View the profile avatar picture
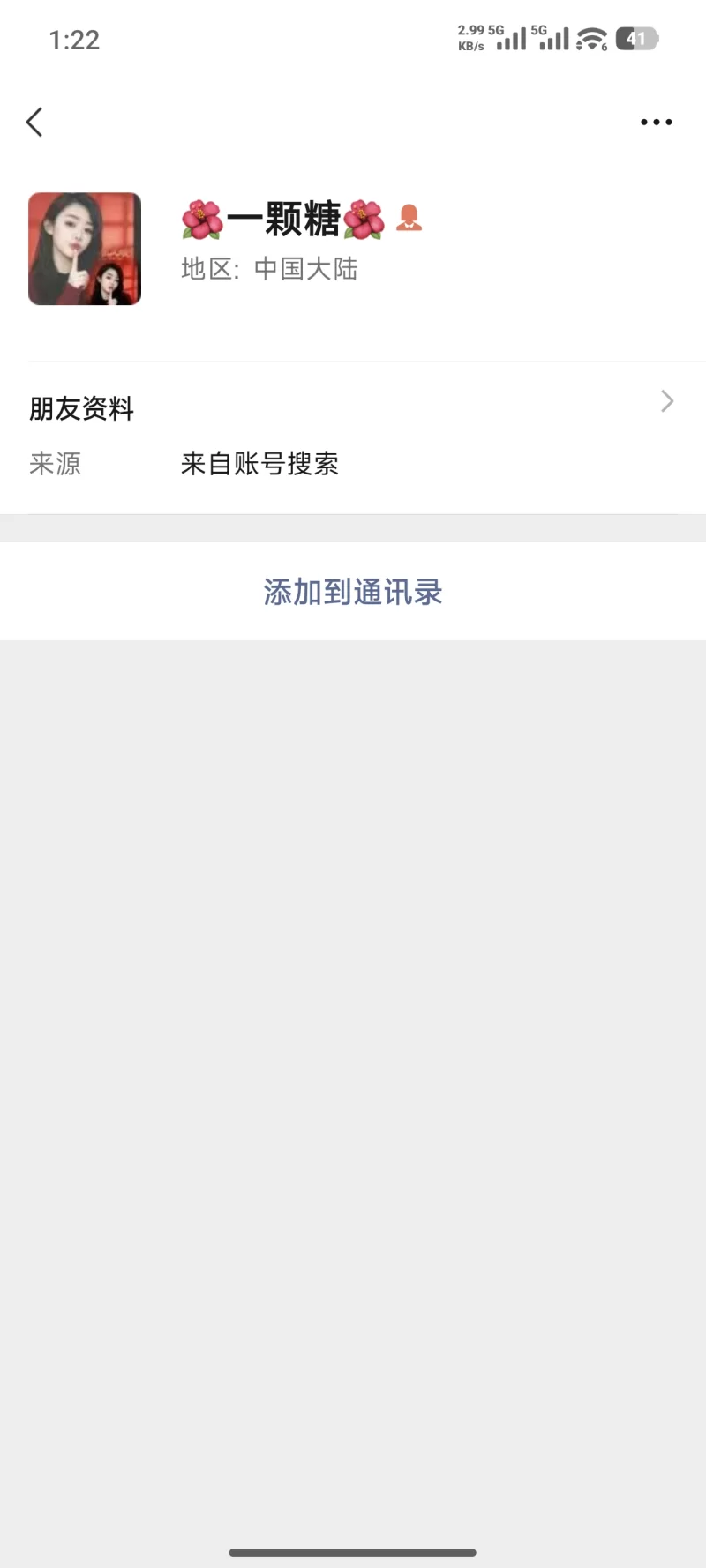Viewport: 706px width, 1568px height. point(85,249)
